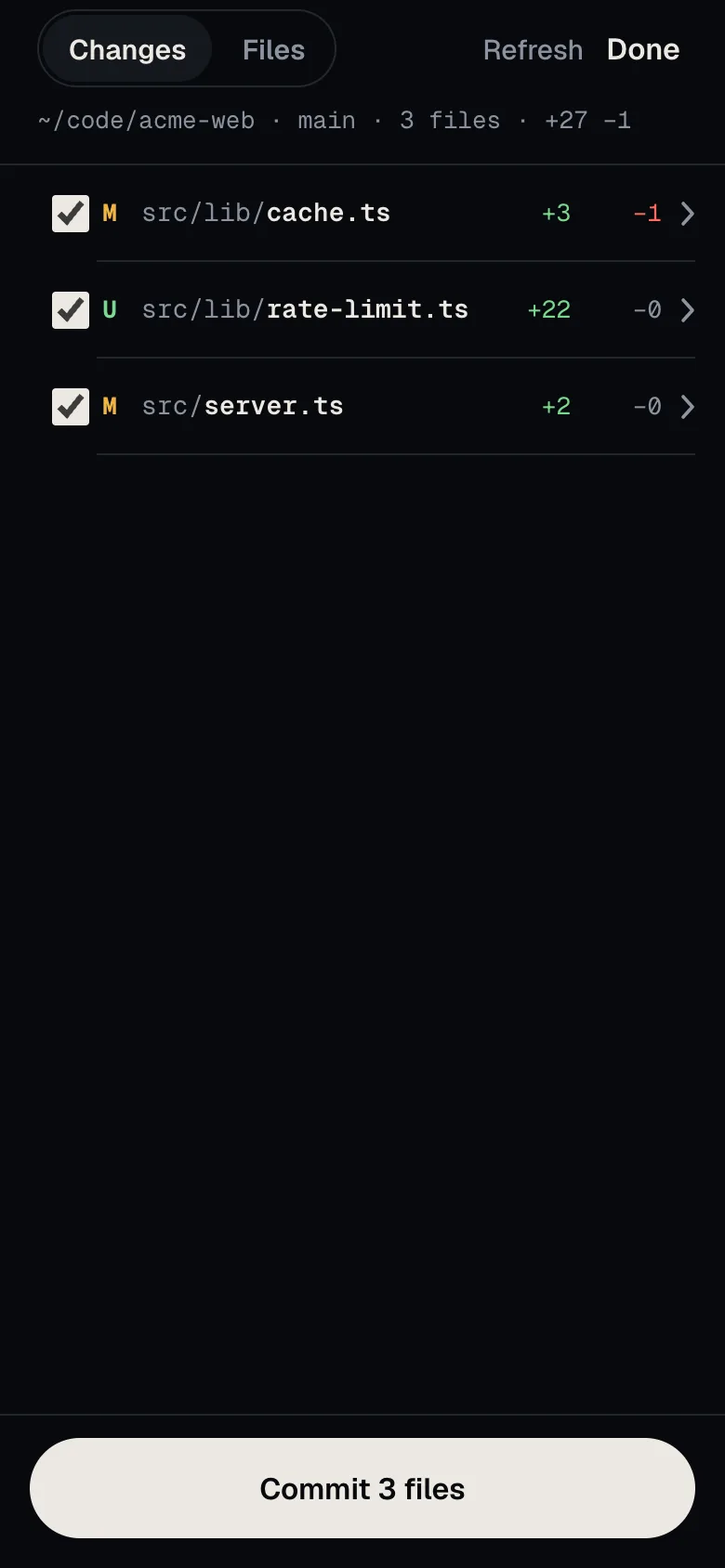Uncheck the server.ts checkbox
This screenshot has width=725, height=1568.
point(71,407)
